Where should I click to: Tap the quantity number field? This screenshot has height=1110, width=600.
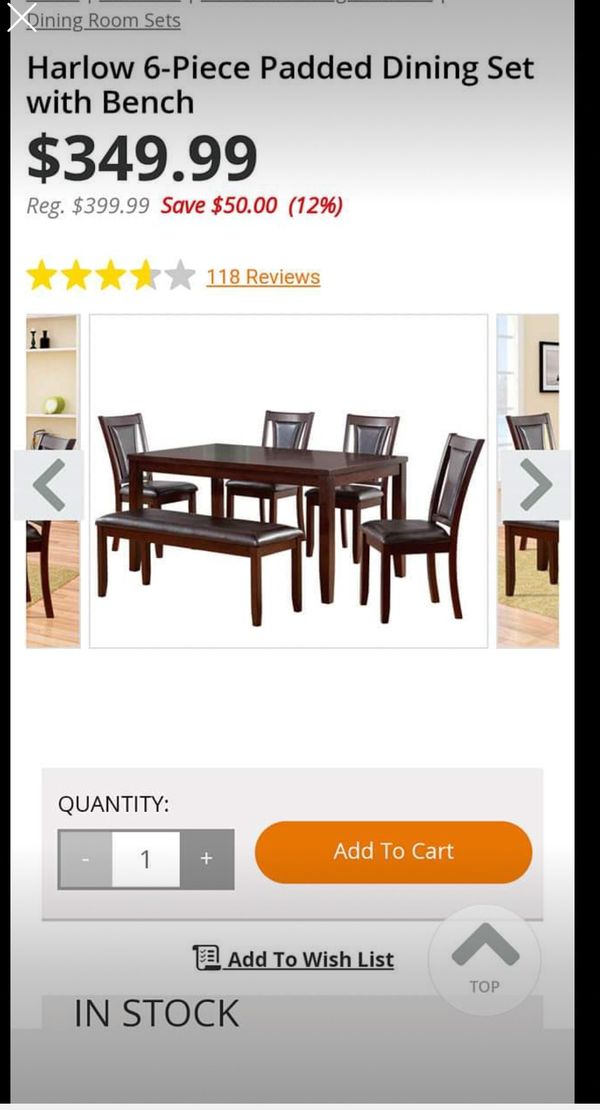(x=146, y=859)
